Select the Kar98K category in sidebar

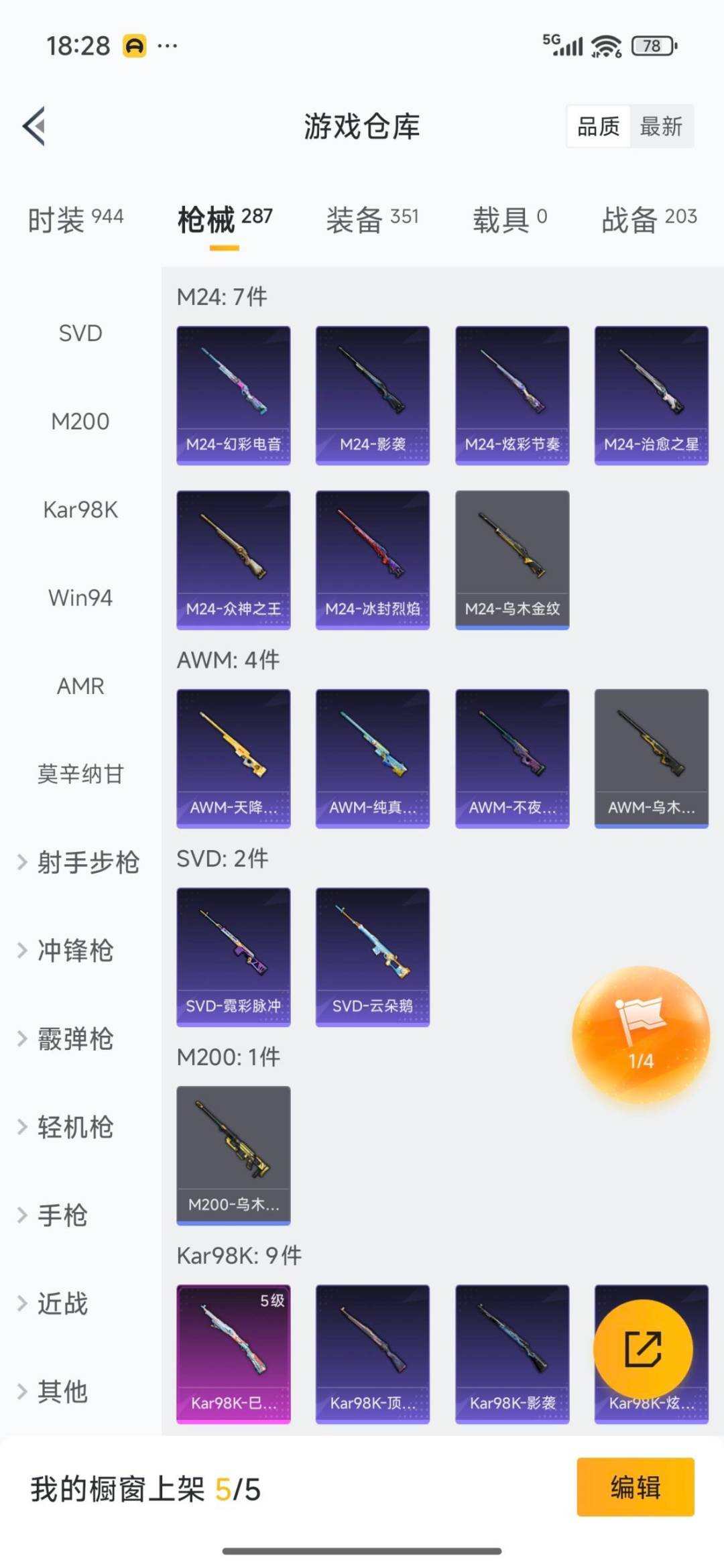coord(80,510)
